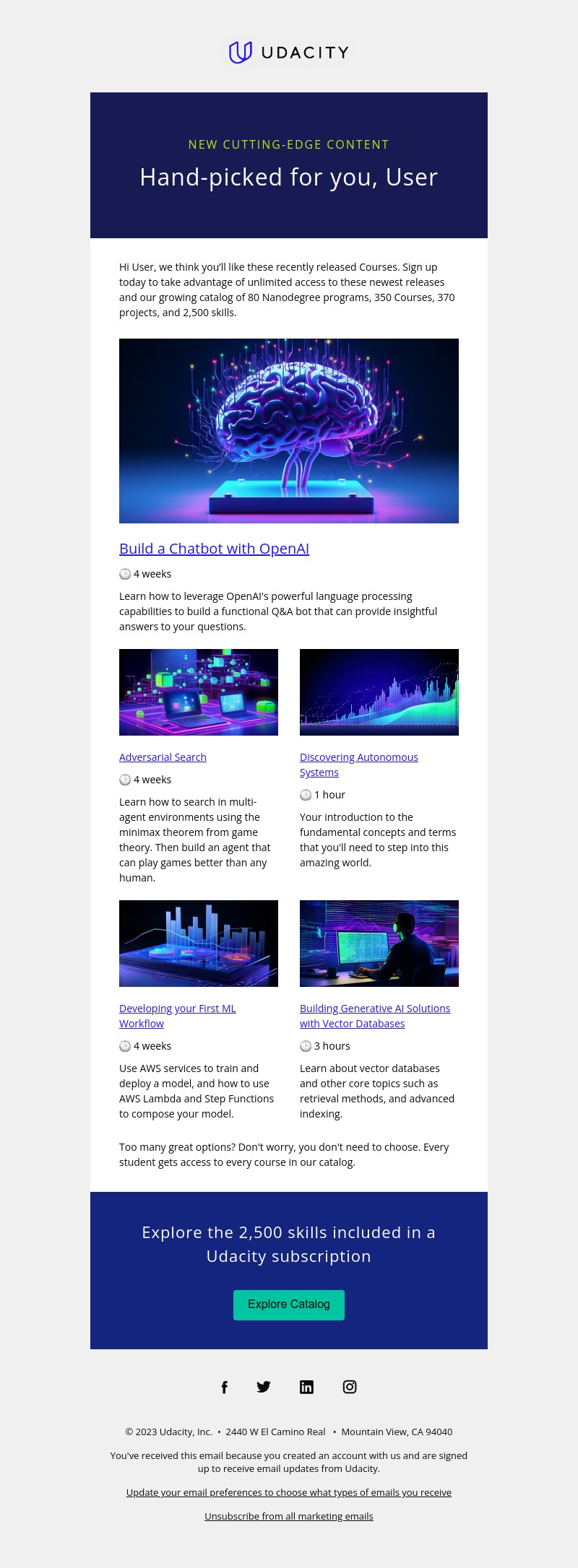The width and height of the screenshot is (578, 1568).
Task: Open the Discovering Autonomous Systems link
Action: coord(358,757)
